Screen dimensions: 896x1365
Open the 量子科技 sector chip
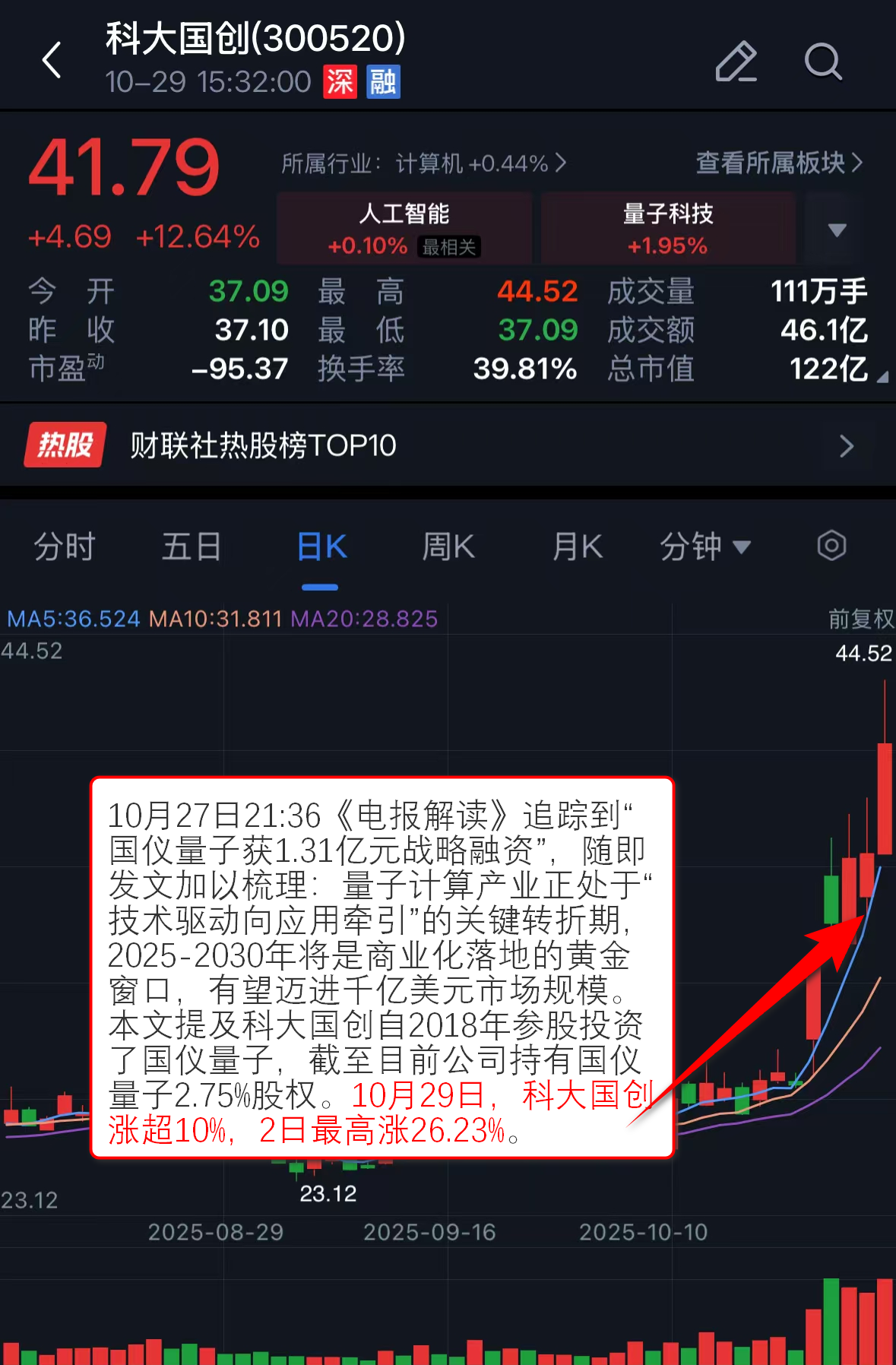pos(668,228)
